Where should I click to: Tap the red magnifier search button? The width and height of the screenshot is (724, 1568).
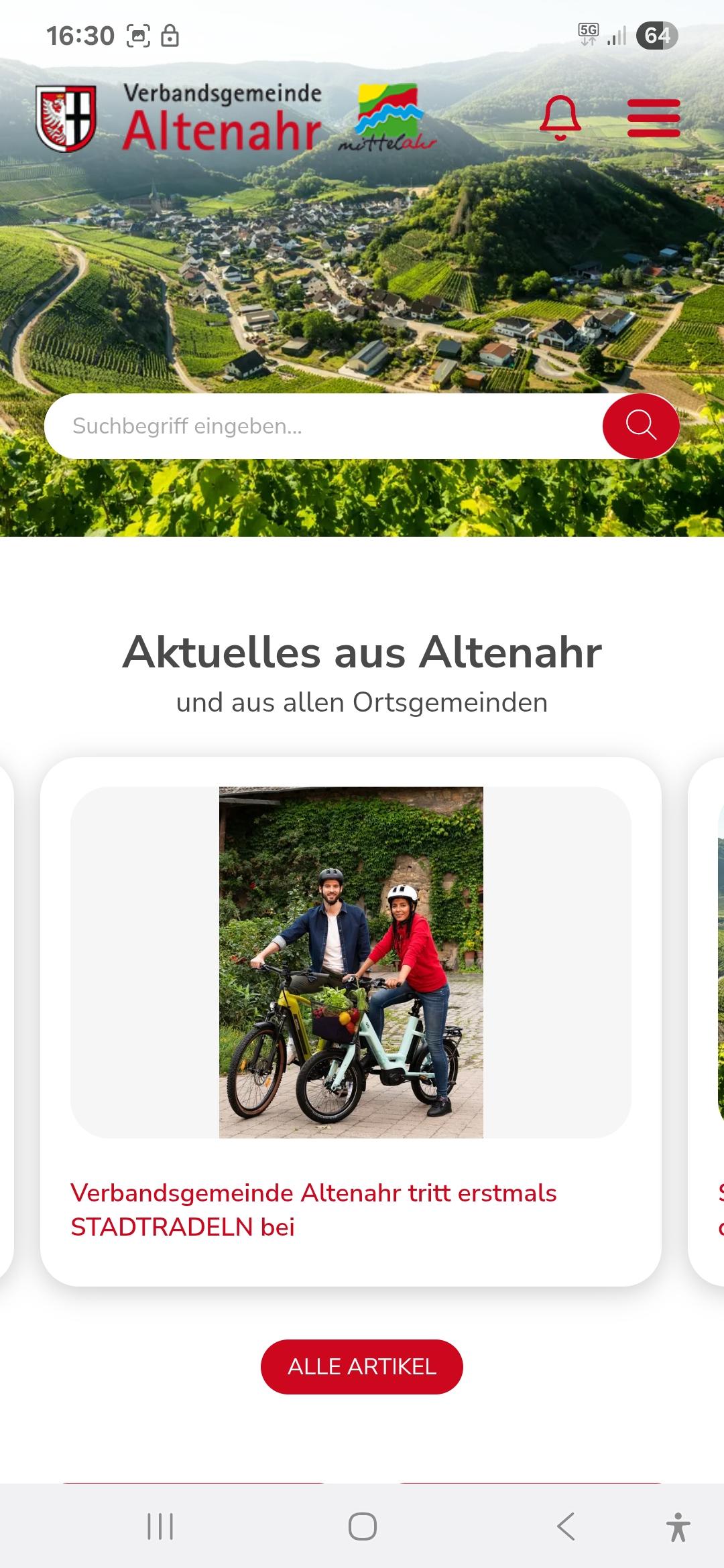641,426
